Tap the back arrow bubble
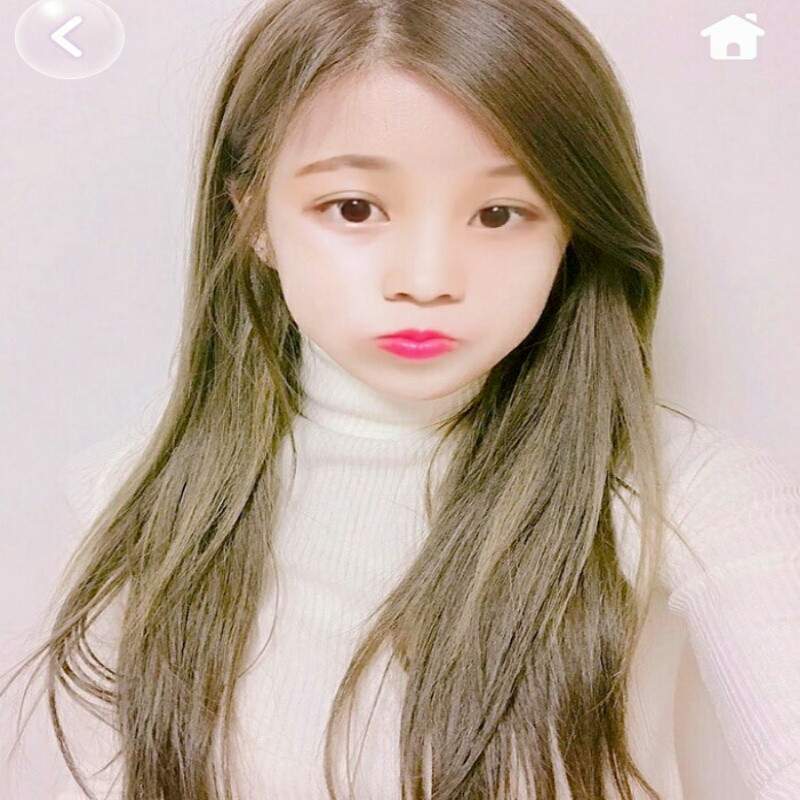Screen dimensions: 800x800 [x=69, y=38]
